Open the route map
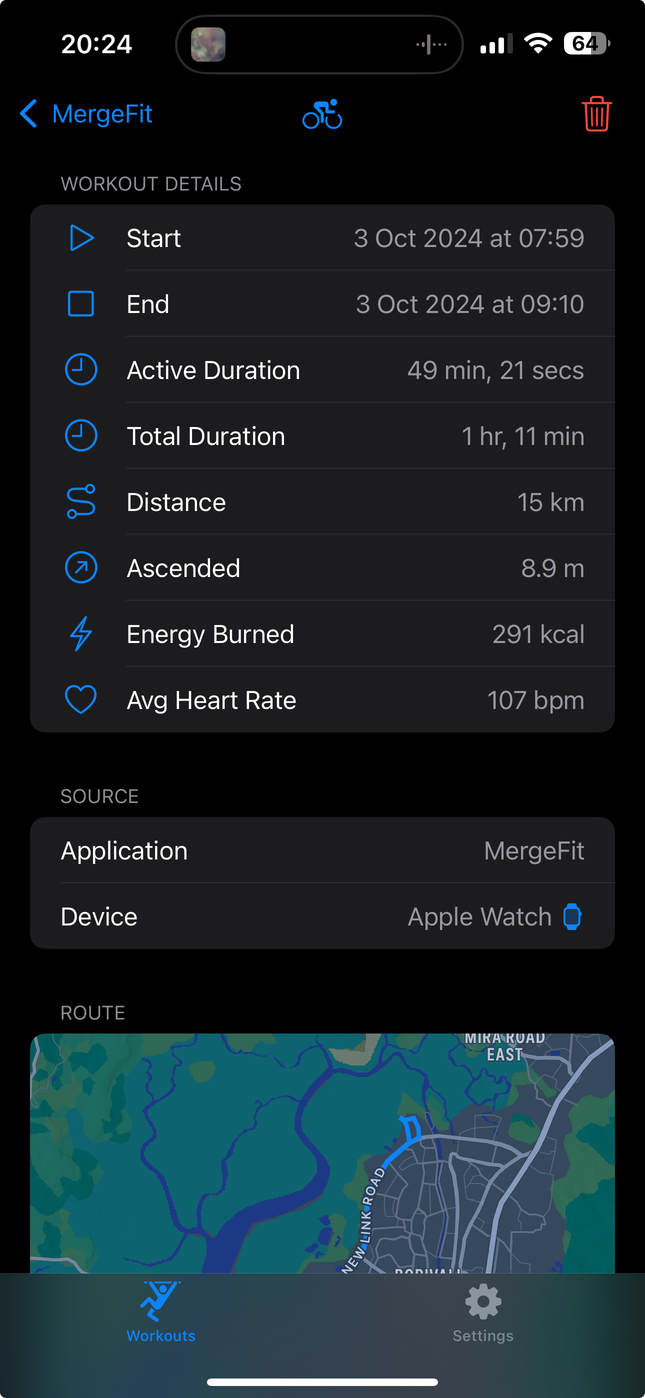The width and height of the screenshot is (645, 1398). click(322, 1150)
